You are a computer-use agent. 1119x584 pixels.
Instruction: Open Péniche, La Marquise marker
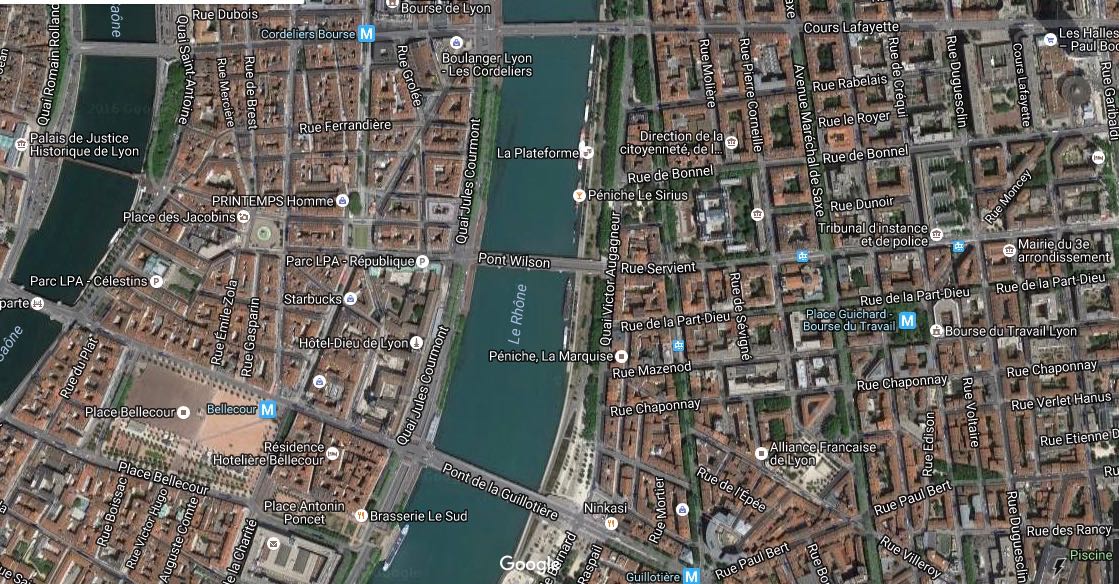click(621, 356)
